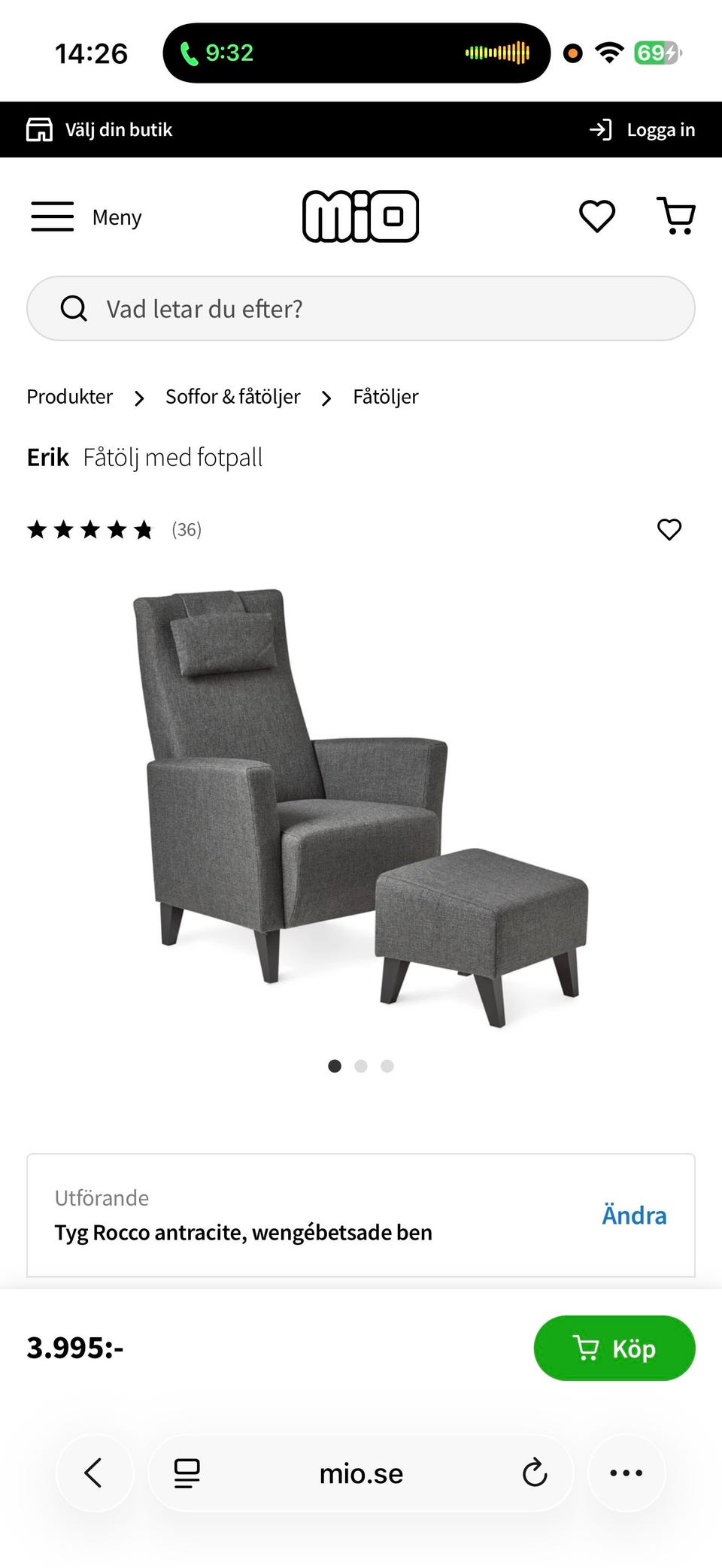Open the tab overview icon in browser
This screenshot has height=1568, width=722.
point(184,1473)
